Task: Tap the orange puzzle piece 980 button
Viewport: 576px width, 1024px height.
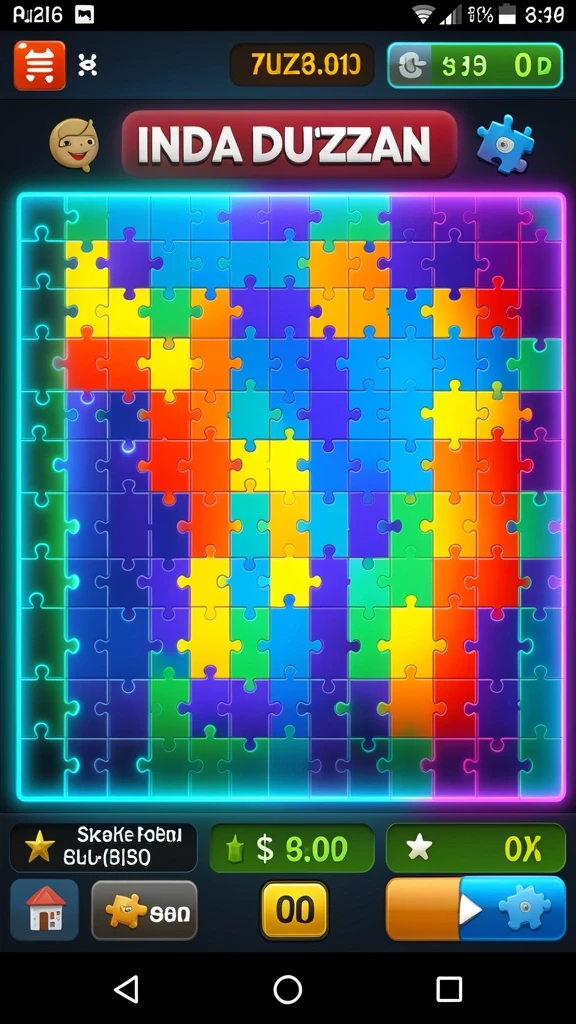Action: [144, 910]
